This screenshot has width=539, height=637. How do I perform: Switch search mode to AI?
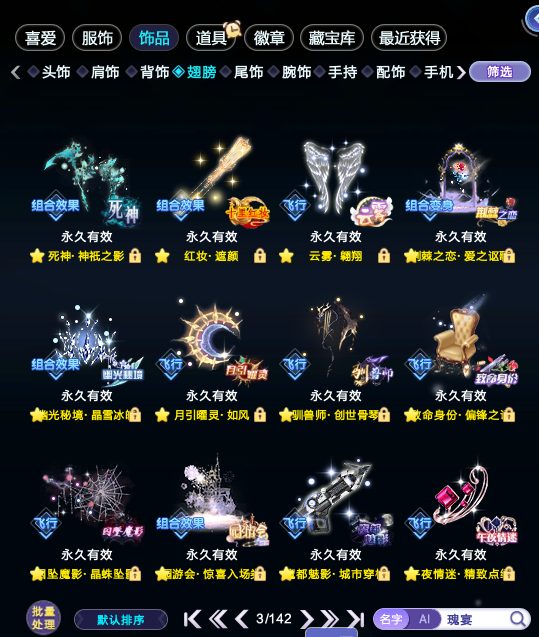pyautogui.click(x=424, y=619)
